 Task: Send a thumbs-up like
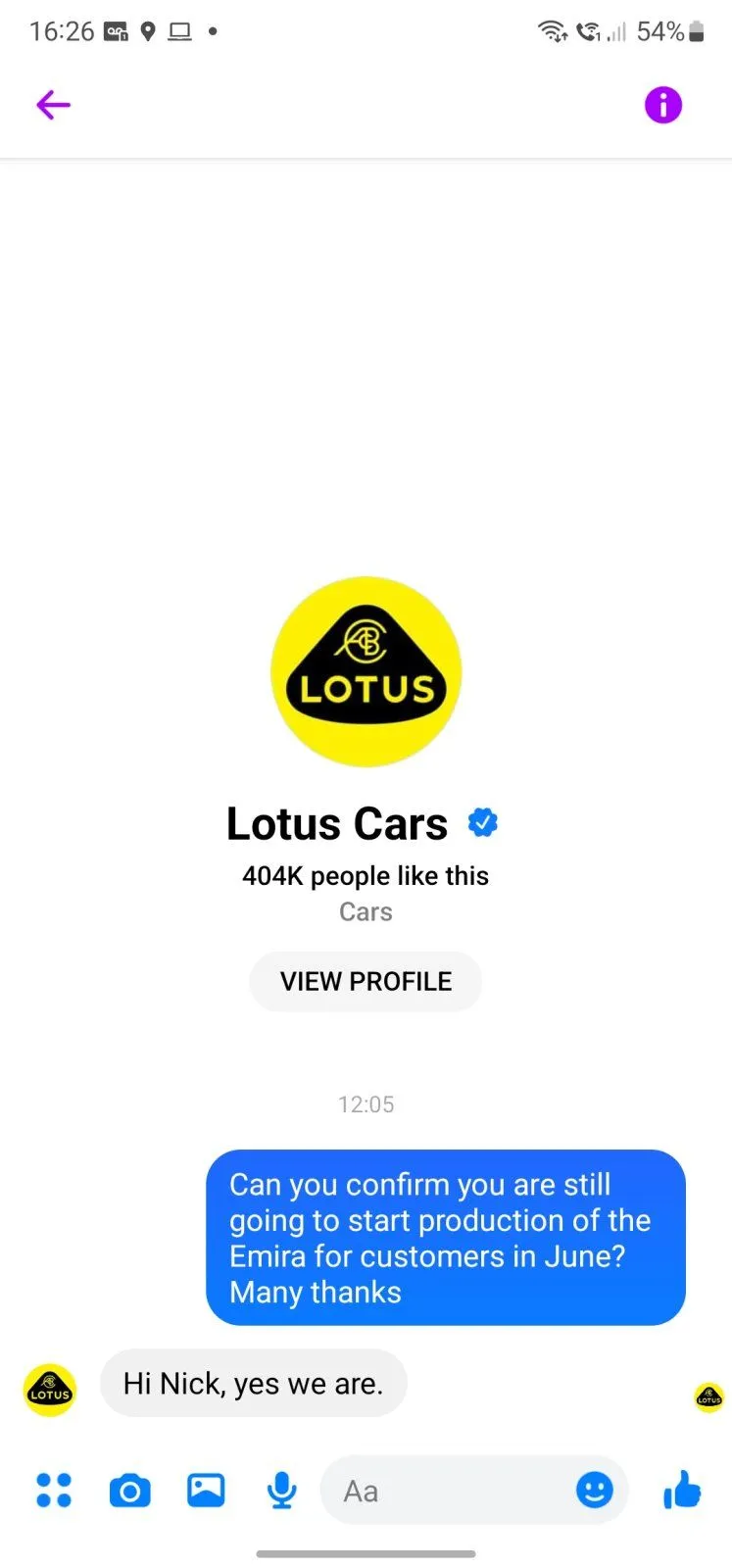(x=682, y=1491)
